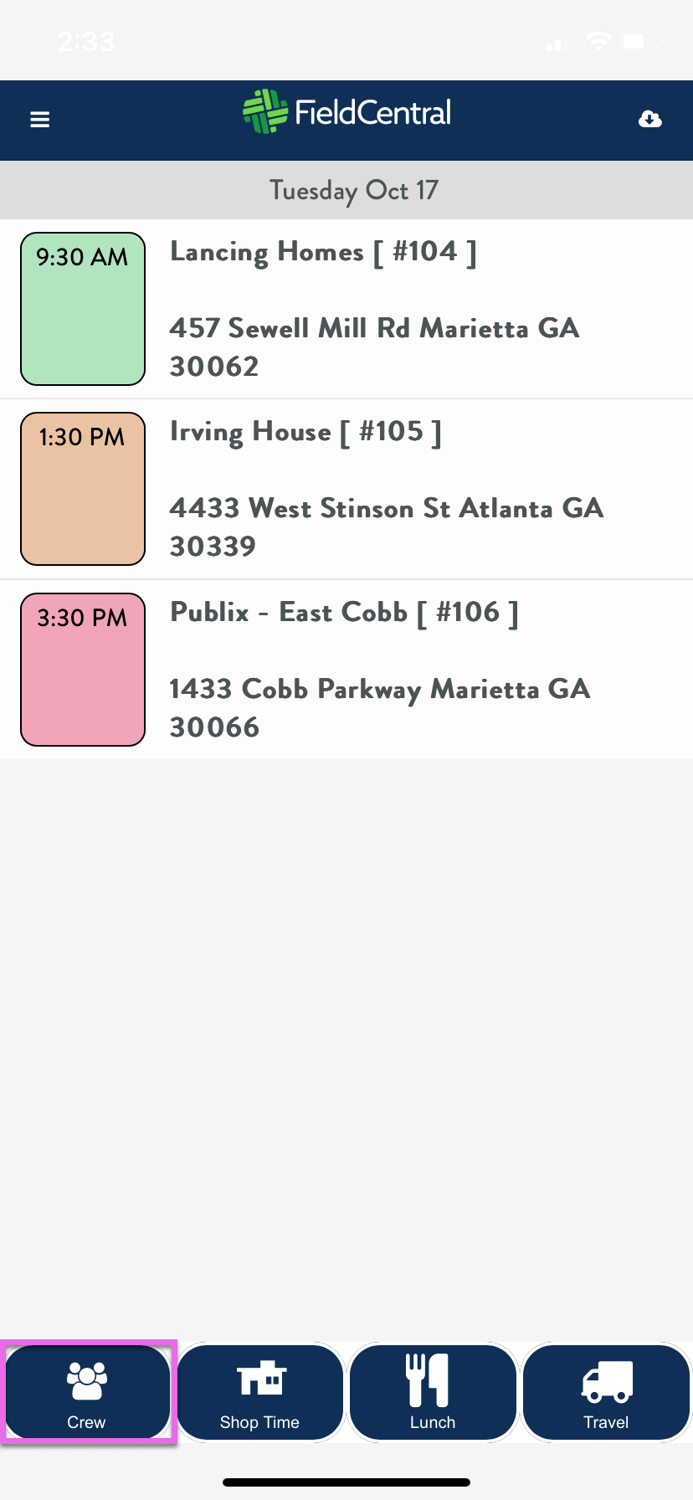Image resolution: width=693 pixels, height=1500 pixels.
Task: Open the Crew button
Action: (x=87, y=1393)
